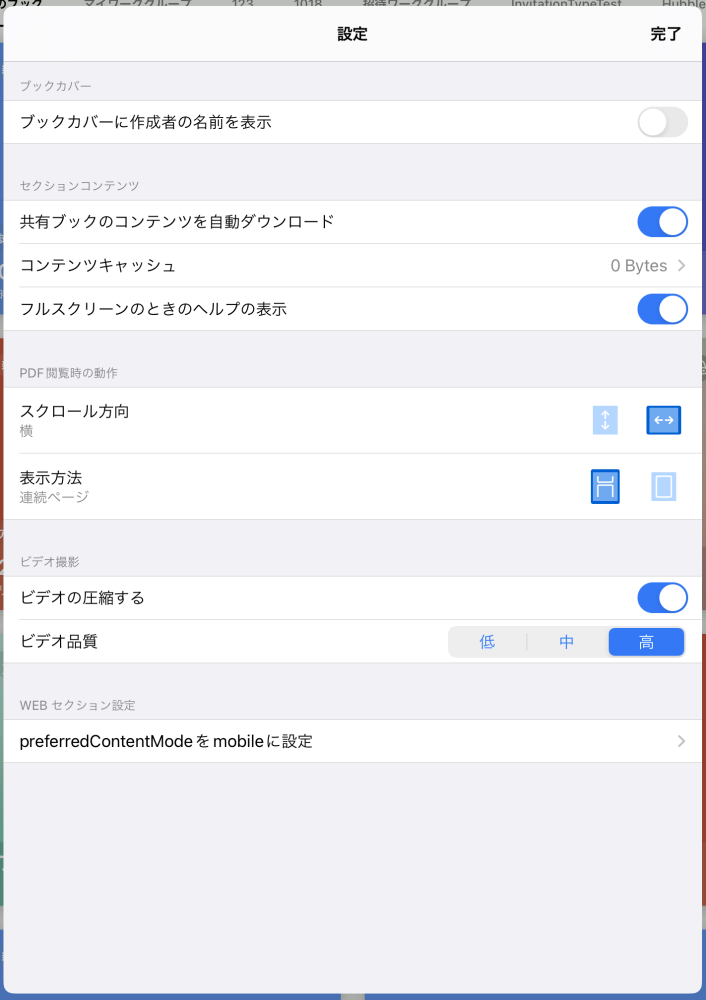Select vertical scroll direction icon
The height and width of the screenshot is (1000, 706).
click(x=605, y=420)
